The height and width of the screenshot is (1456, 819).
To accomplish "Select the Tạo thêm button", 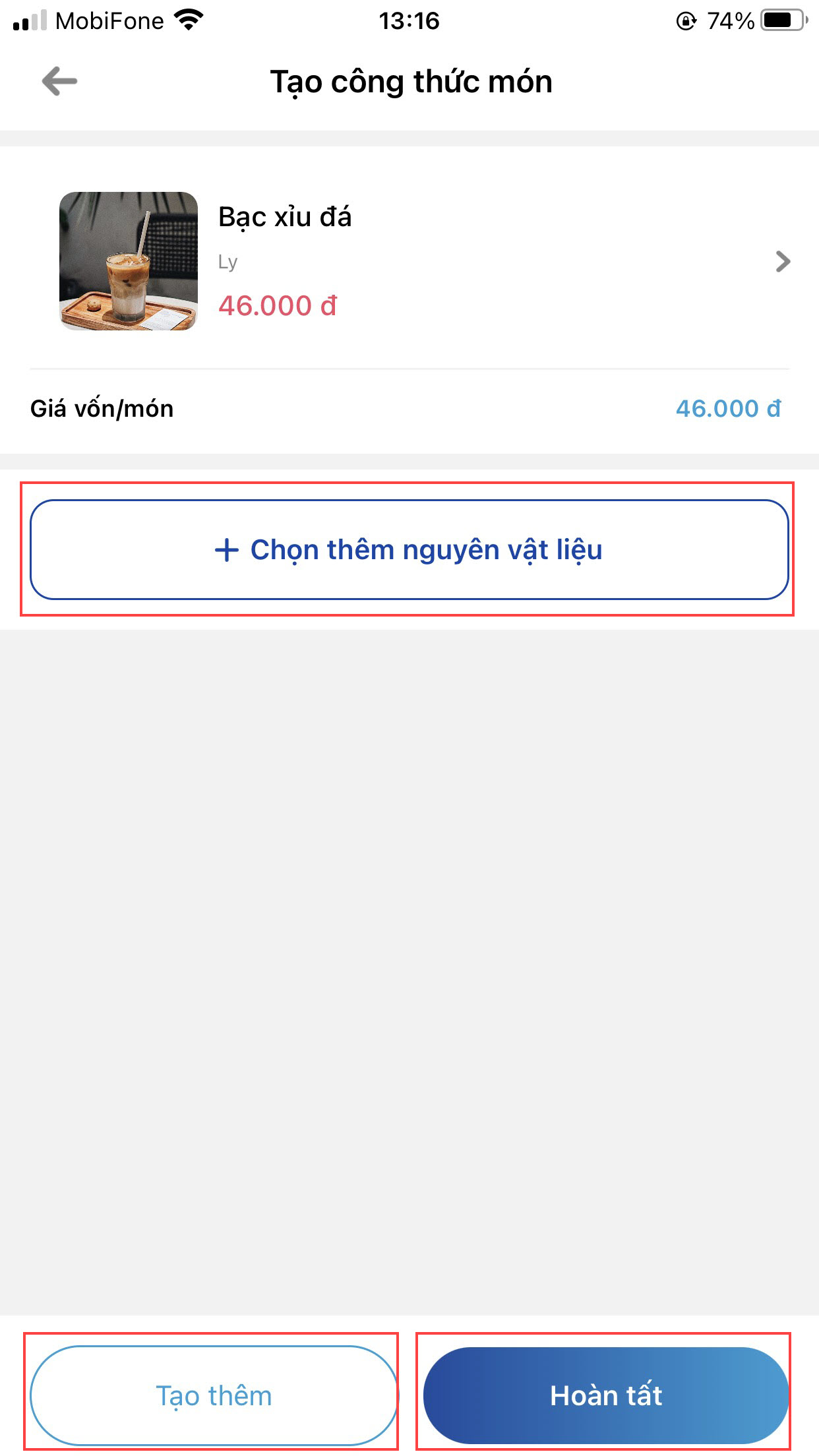I will click(214, 1395).
